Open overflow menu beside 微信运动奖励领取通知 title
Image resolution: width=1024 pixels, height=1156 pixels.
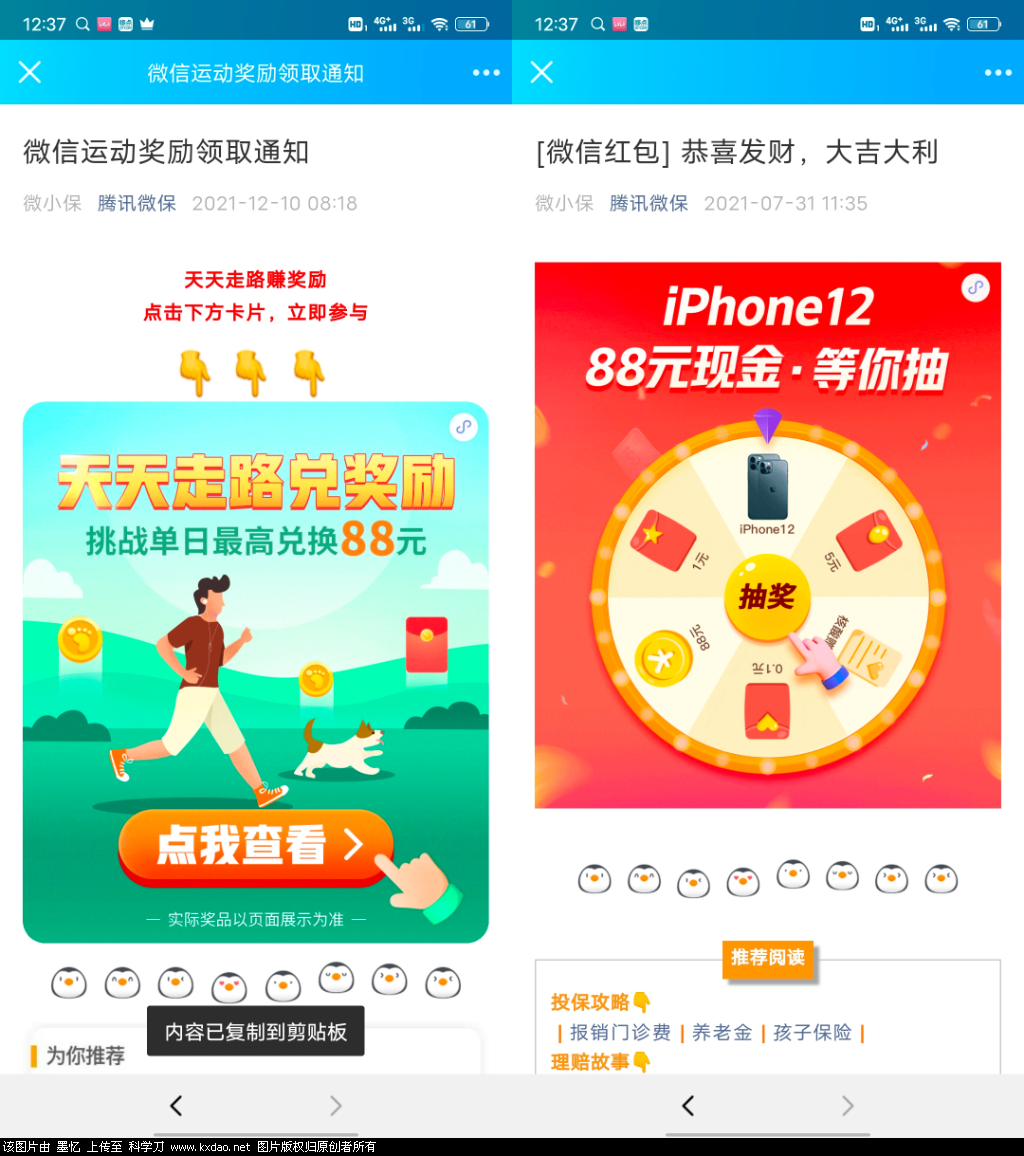click(486, 73)
